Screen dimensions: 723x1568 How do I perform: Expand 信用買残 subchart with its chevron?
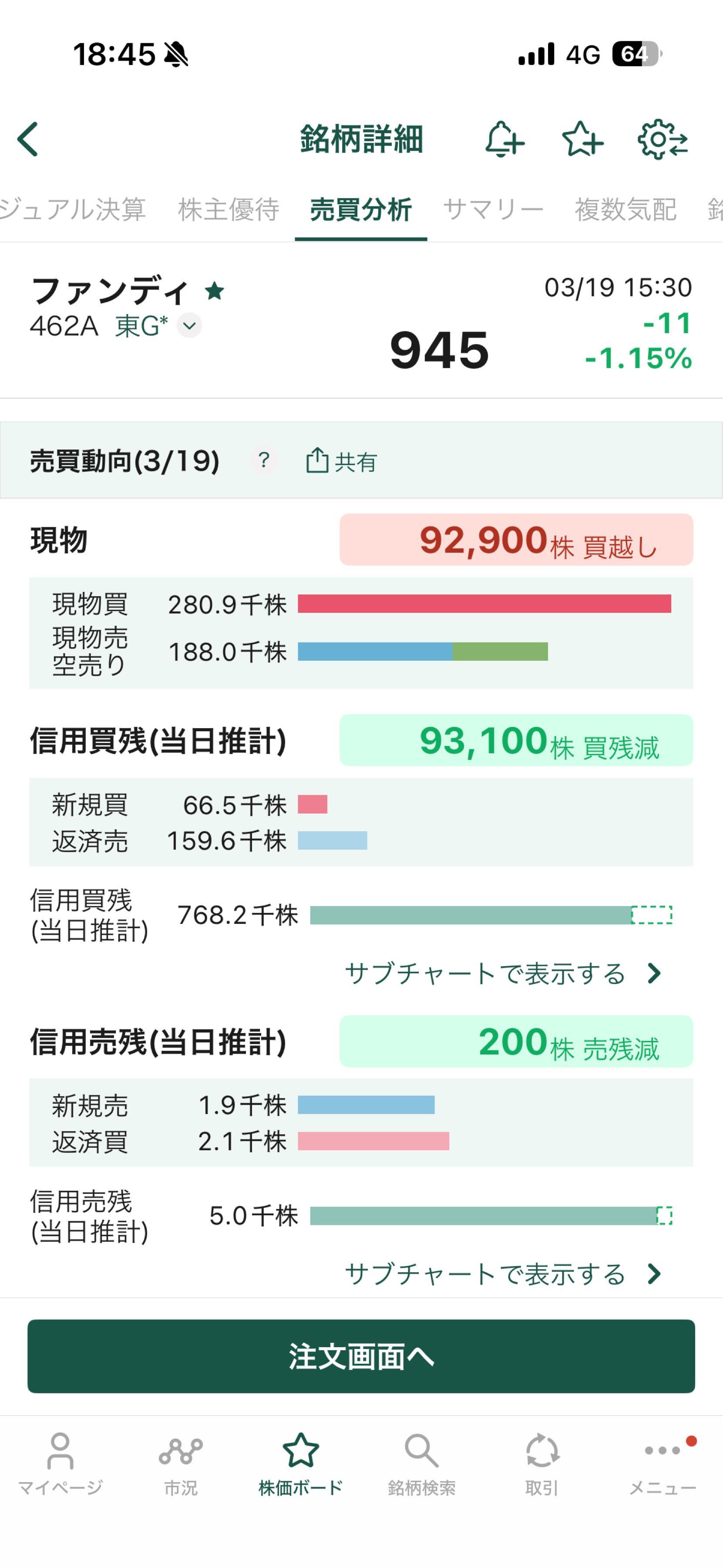pos(655,972)
